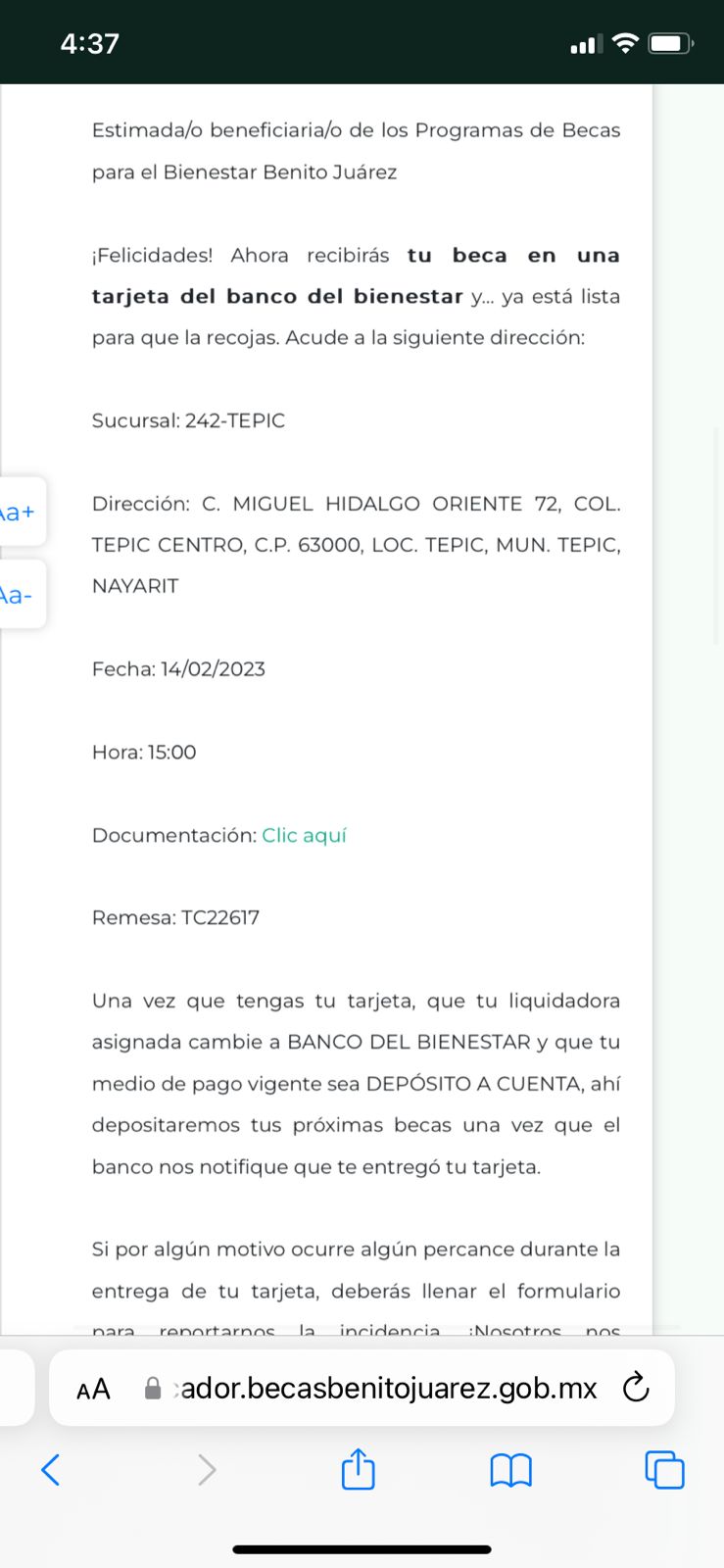
Task: Open Safari bookmarks
Action: click(x=510, y=1470)
